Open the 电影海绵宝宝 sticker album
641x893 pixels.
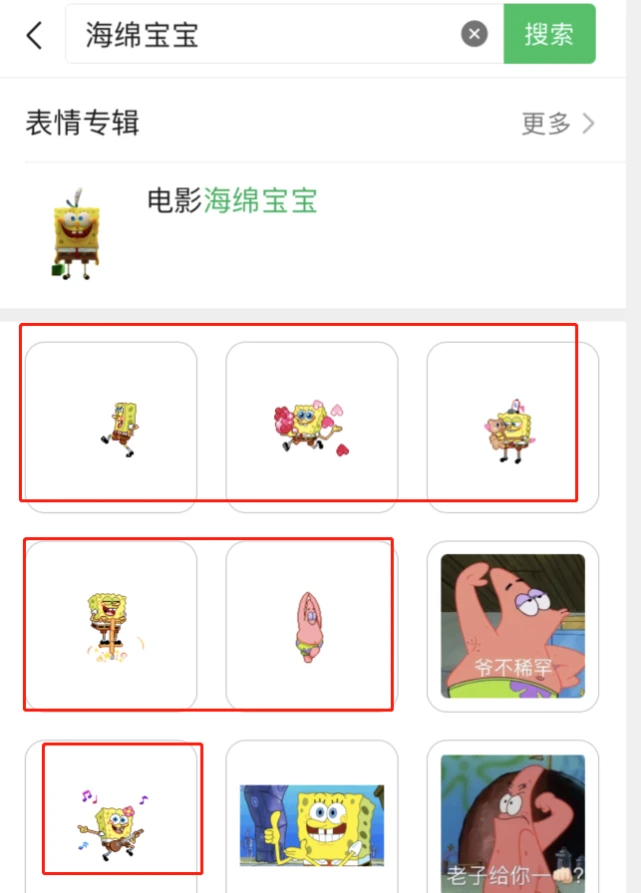tap(232, 201)
